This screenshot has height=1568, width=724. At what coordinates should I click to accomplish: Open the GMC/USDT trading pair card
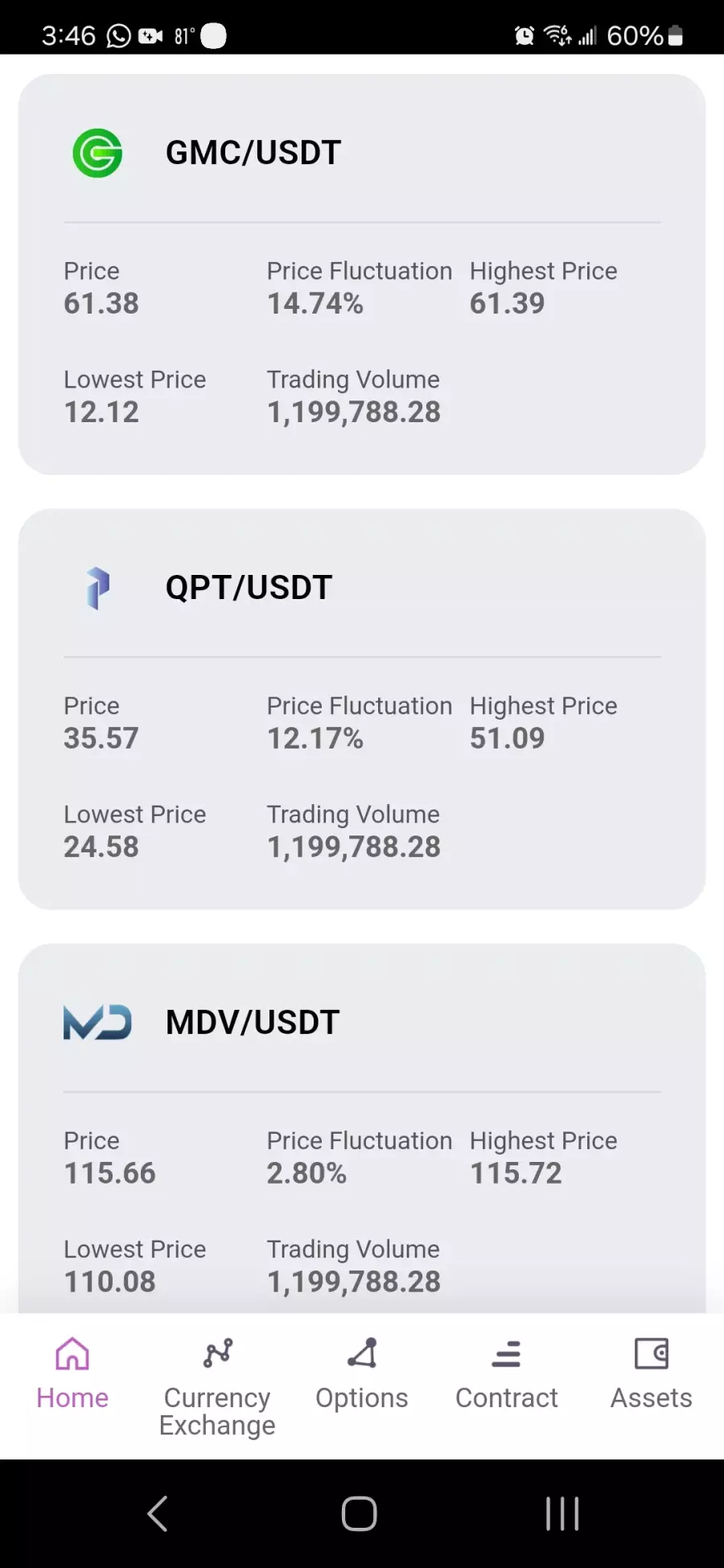(x=362, y=274)
